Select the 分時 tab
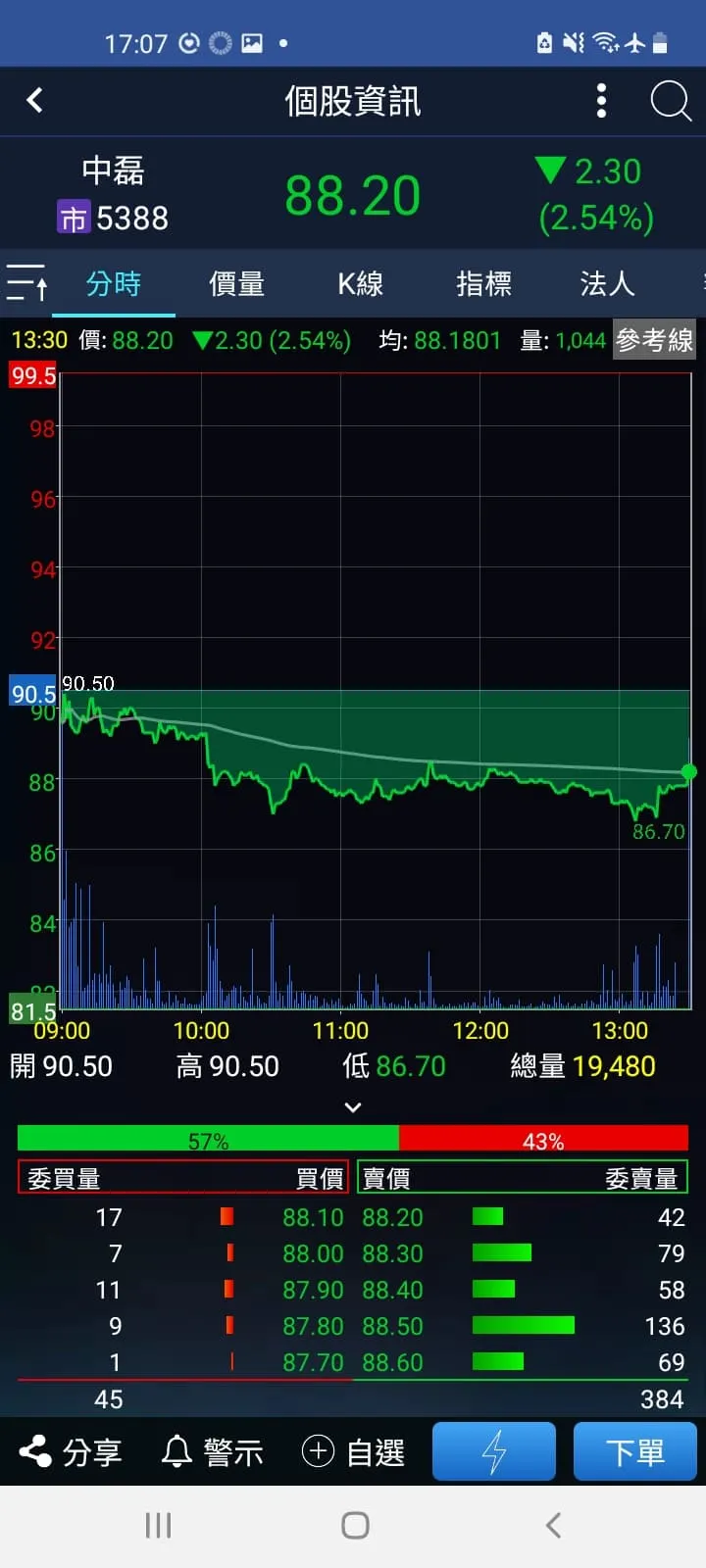 [114, 284]
